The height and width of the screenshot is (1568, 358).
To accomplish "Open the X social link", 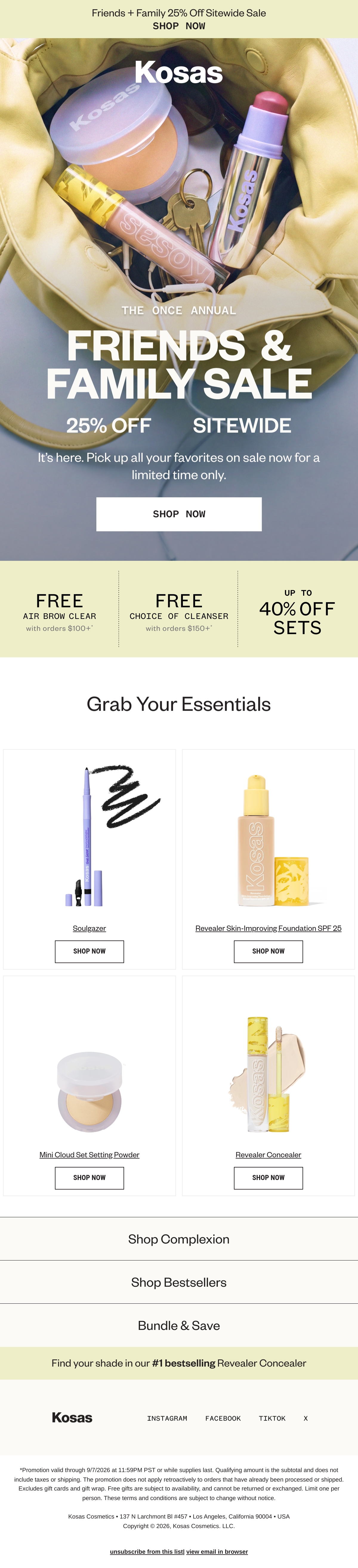I will click(305, 1418).
